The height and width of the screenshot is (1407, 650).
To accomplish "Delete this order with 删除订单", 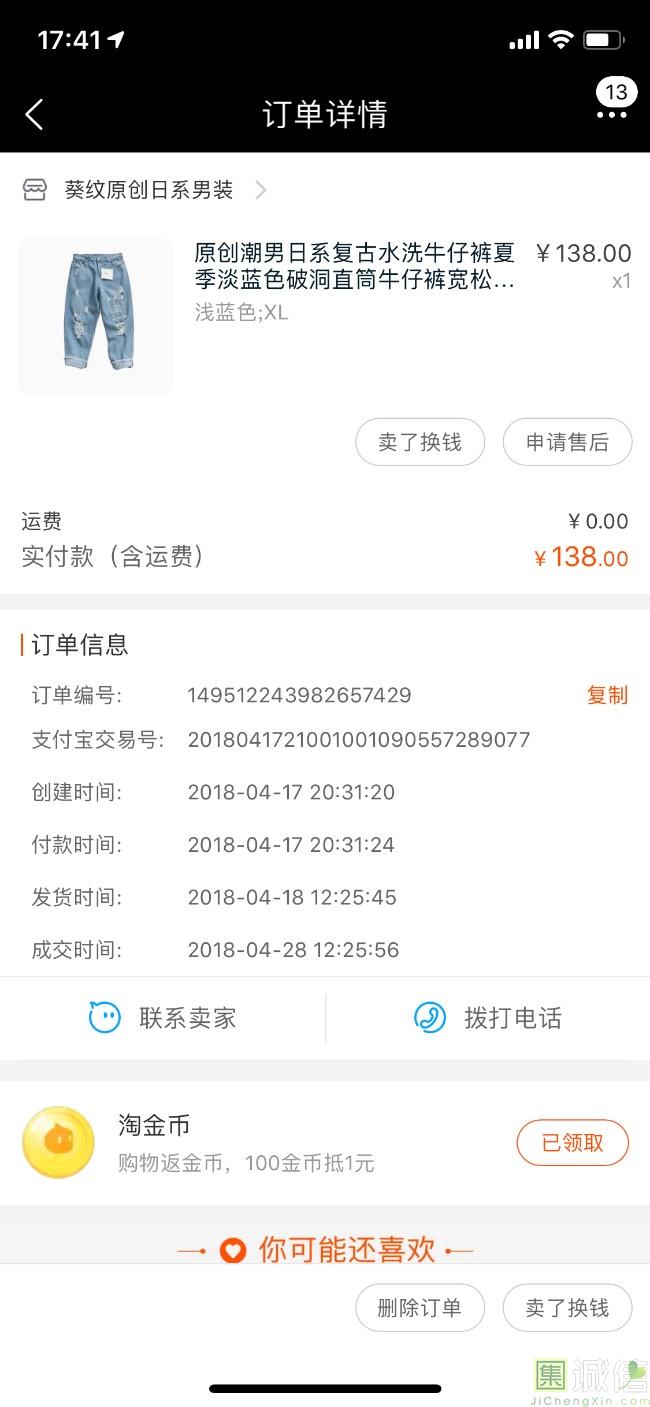I will [420, 1308].
